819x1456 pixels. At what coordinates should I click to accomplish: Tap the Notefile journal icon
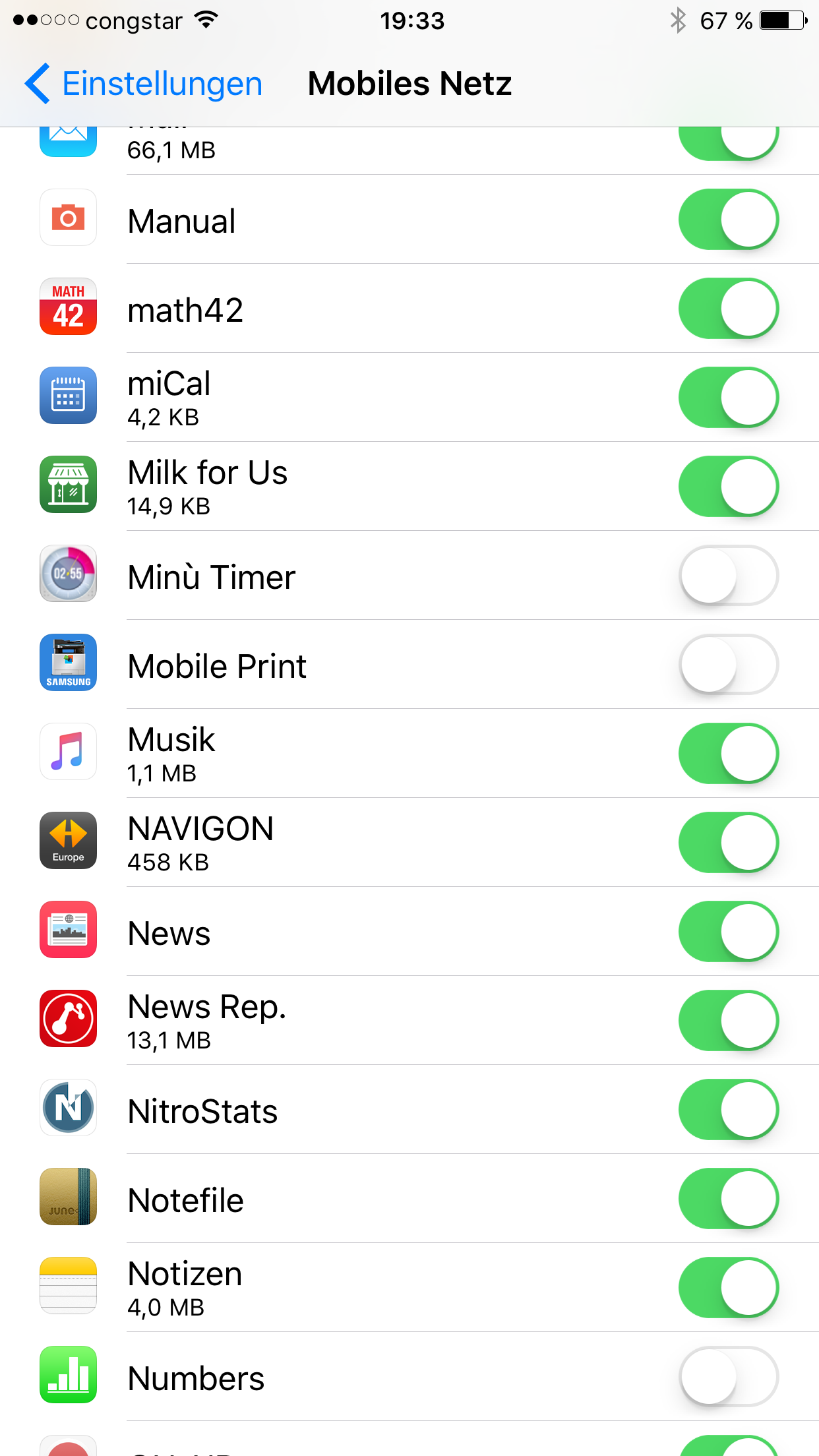coord(68,1198)
